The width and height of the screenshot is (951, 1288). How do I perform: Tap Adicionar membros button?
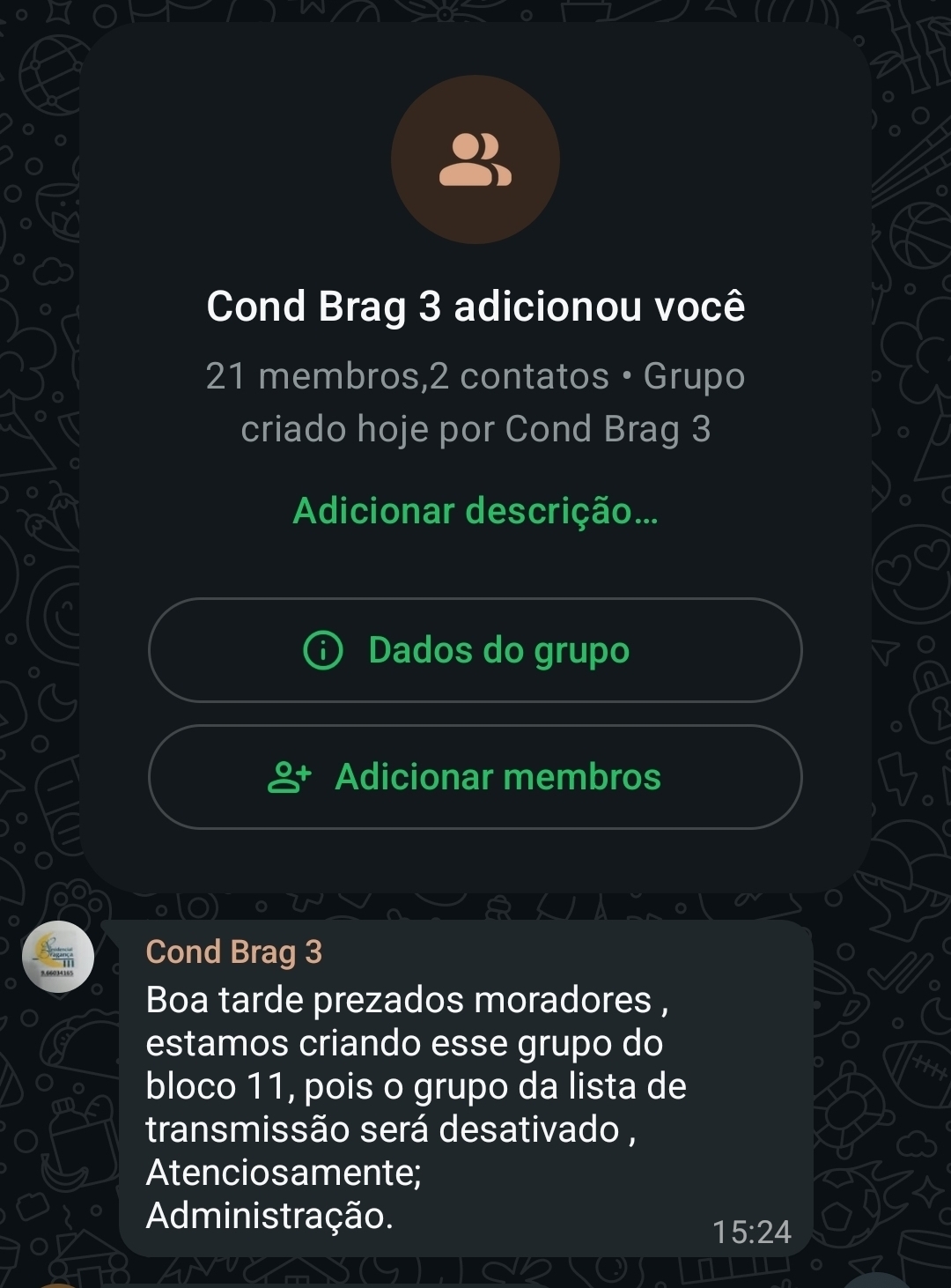(x=475, y=777)
